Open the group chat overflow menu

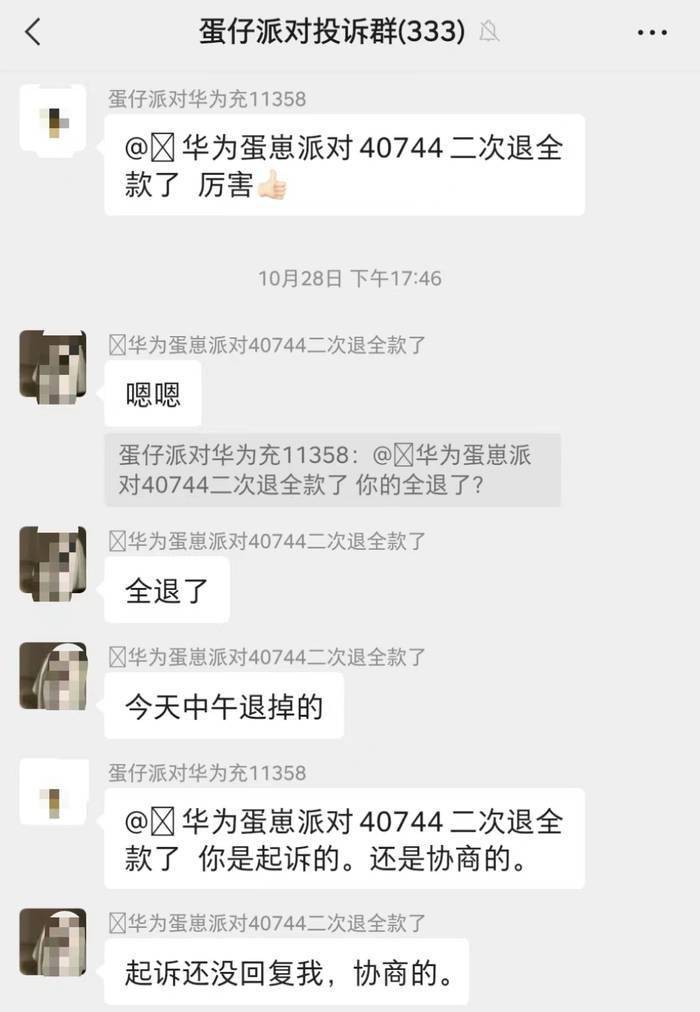click(651, 32)
